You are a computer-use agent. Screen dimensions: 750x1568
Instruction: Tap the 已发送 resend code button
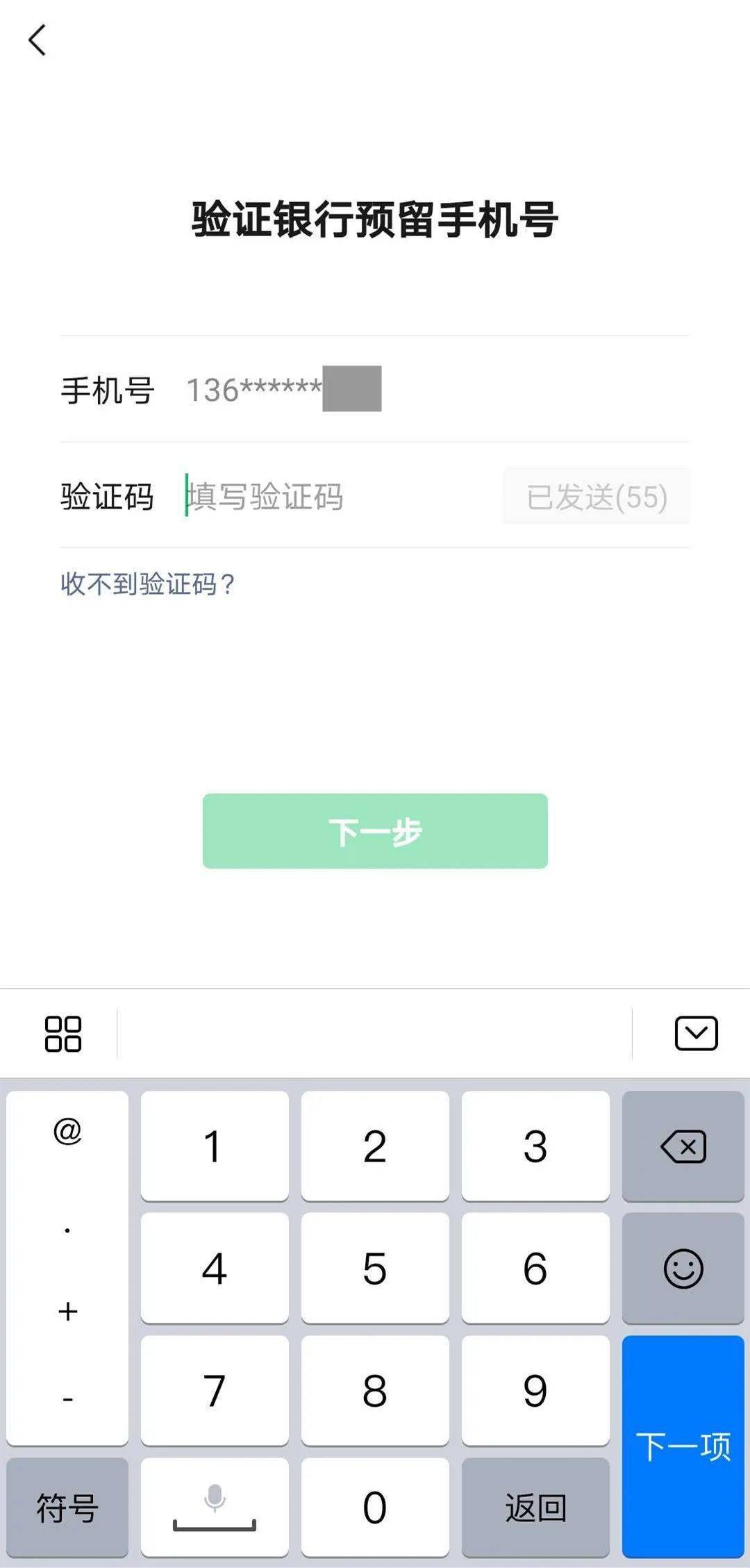pos(596,496)
